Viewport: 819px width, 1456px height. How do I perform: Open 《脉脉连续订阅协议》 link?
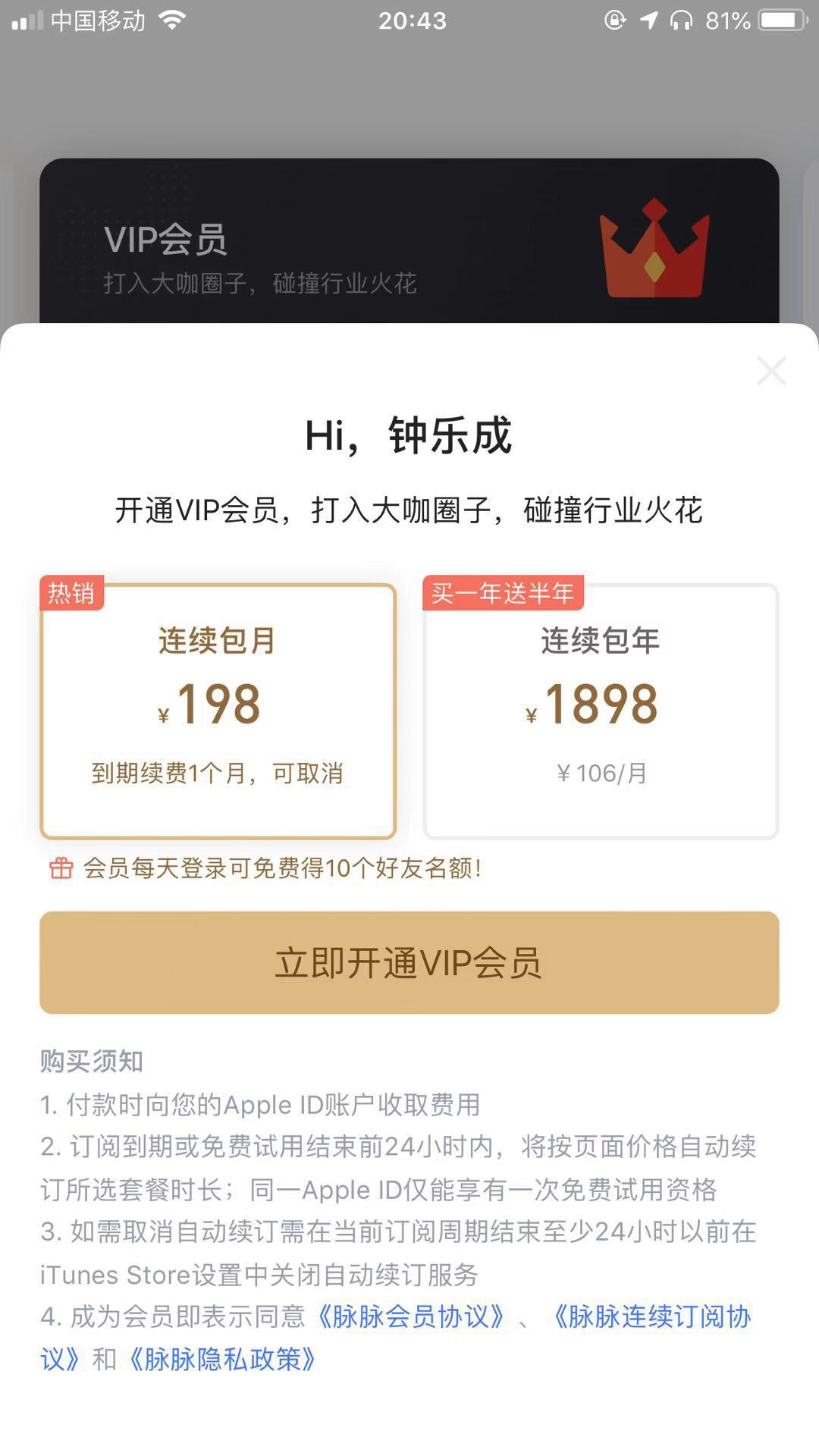click(x=651, y=1316)
